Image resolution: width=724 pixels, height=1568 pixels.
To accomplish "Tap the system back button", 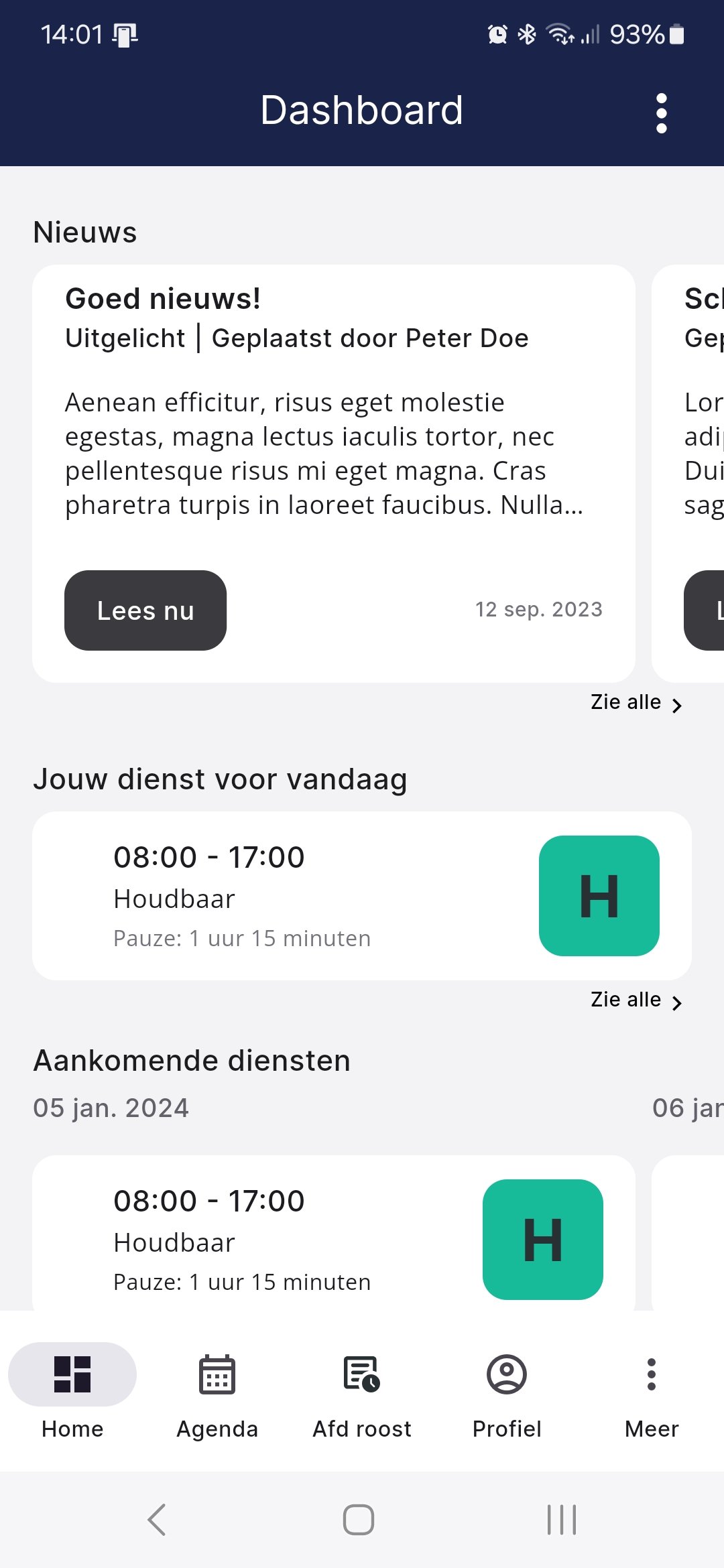I will (x=157, y=1520).
